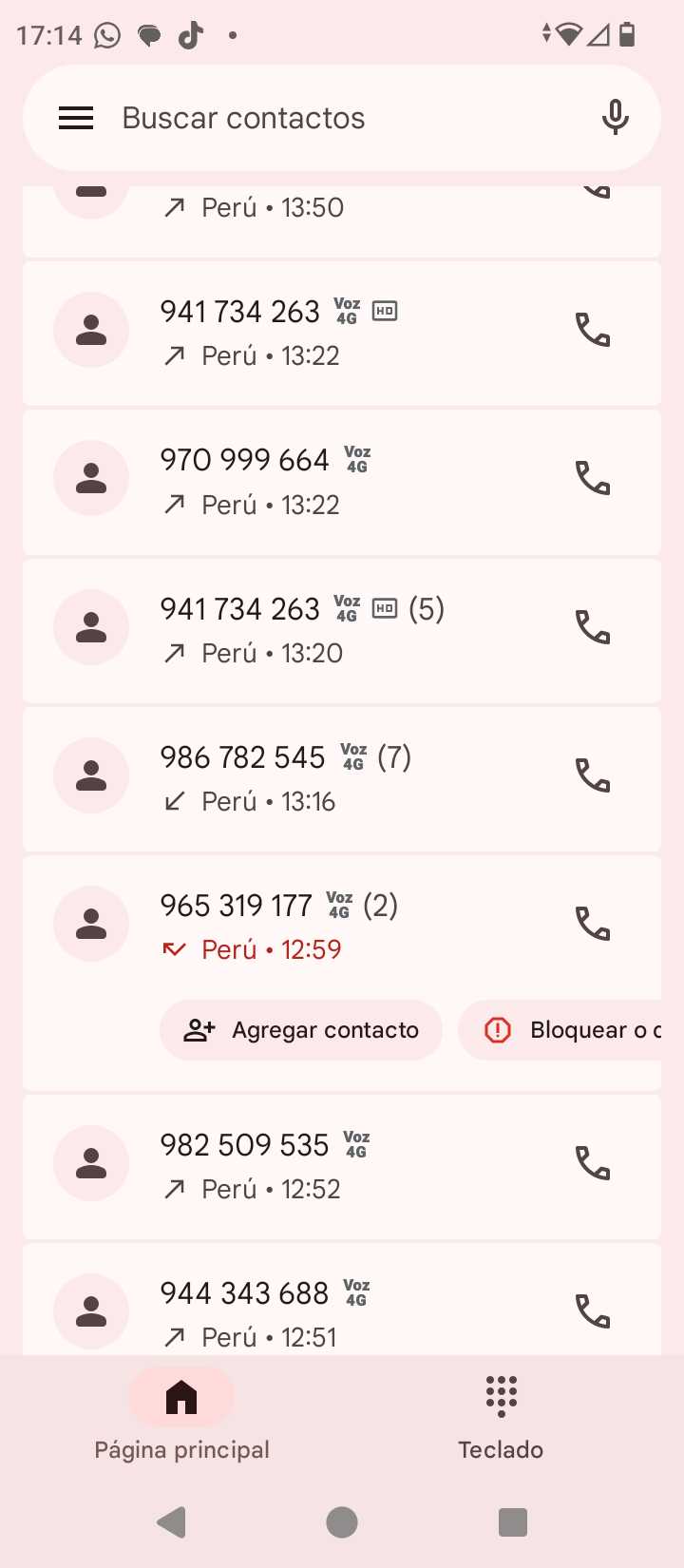Call back 986 782 545
This screenshot has width=684, height=1568.
[593, 775]
